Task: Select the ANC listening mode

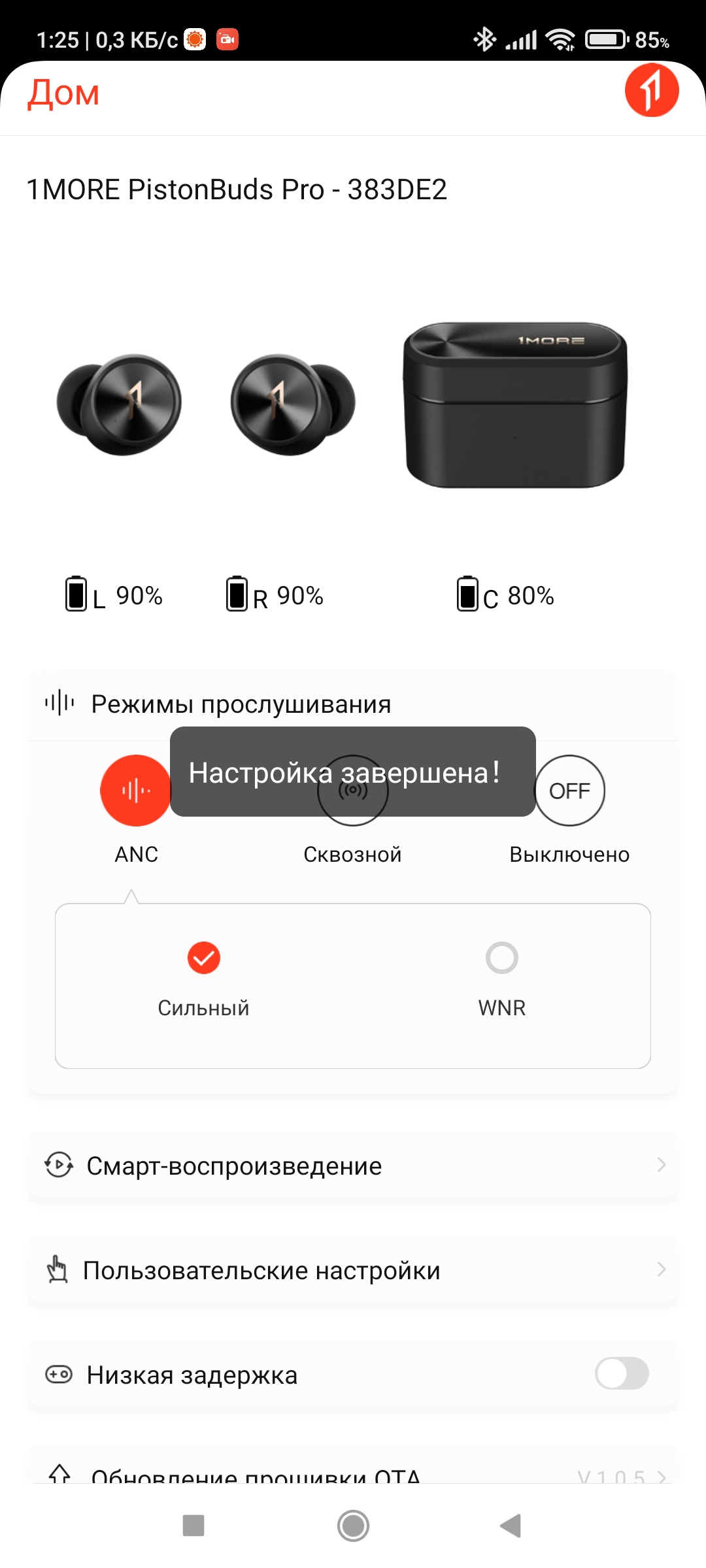Action: tap(135, 791)
